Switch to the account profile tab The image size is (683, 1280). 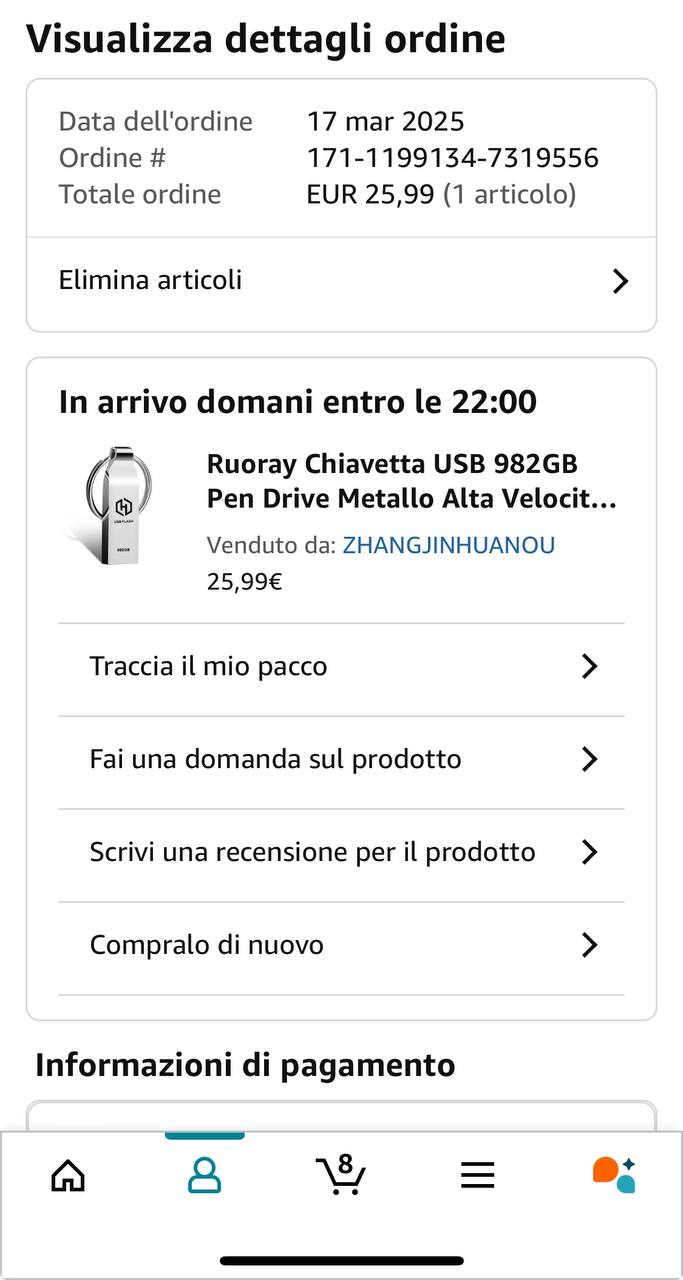[204, 1175]
